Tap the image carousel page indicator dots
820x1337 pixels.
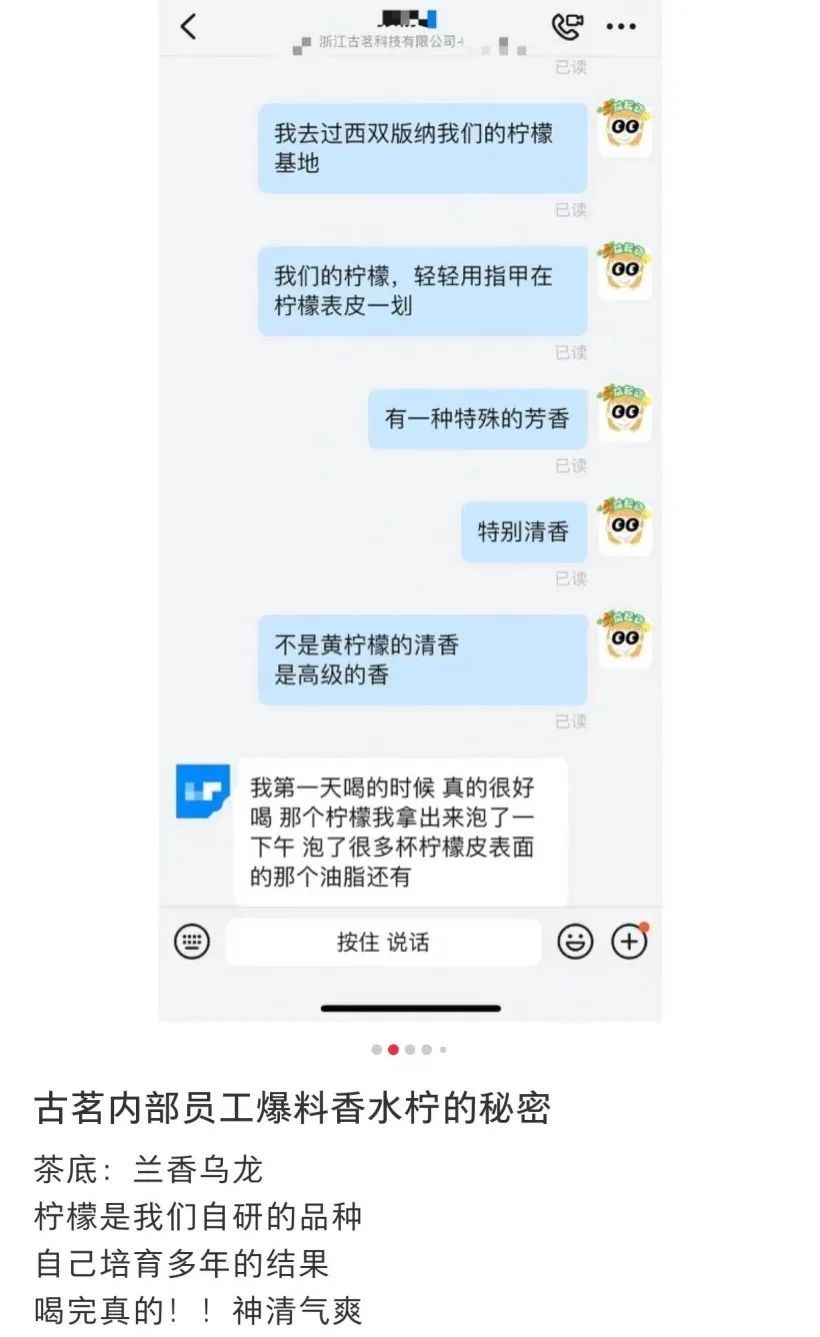tap(409, 1050)
